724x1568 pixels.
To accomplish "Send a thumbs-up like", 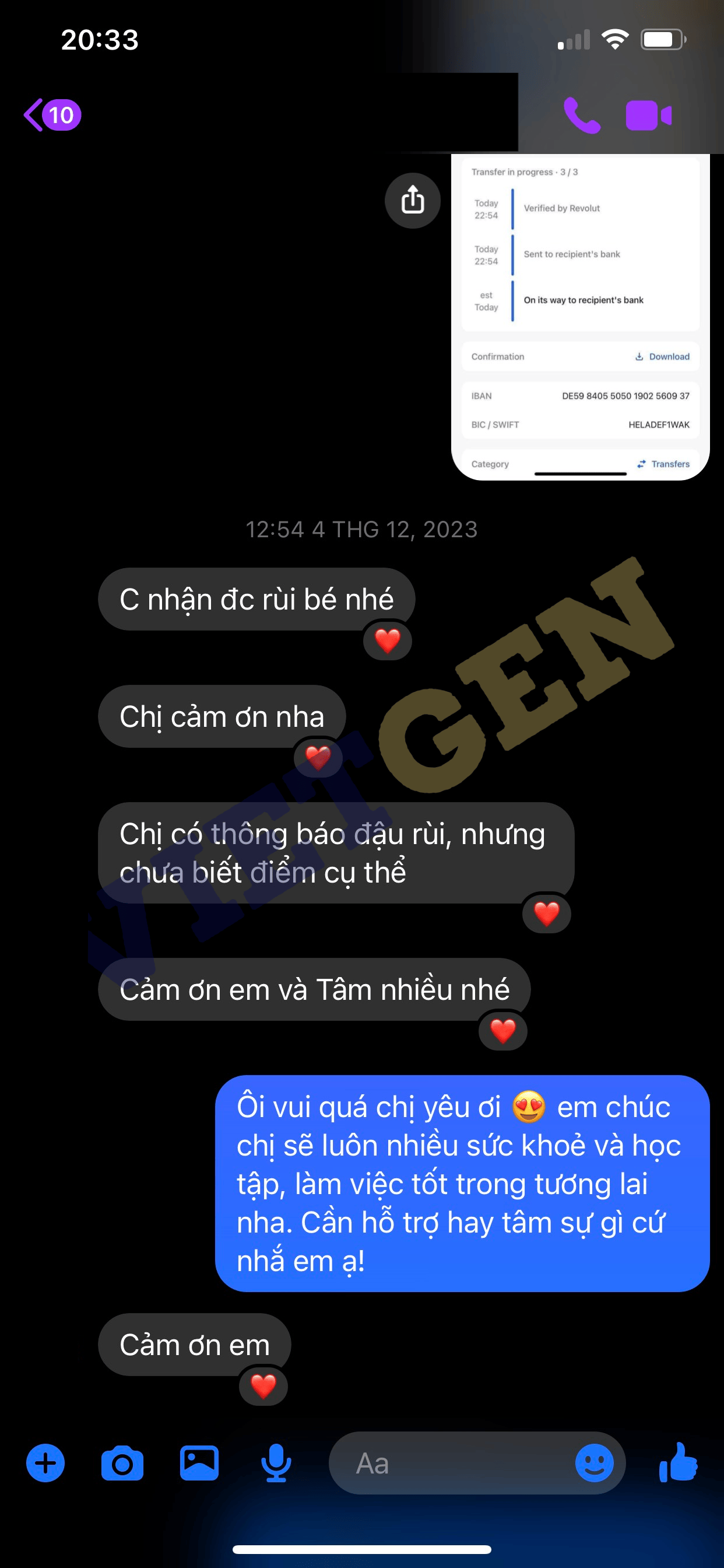I will point(679,1462).
